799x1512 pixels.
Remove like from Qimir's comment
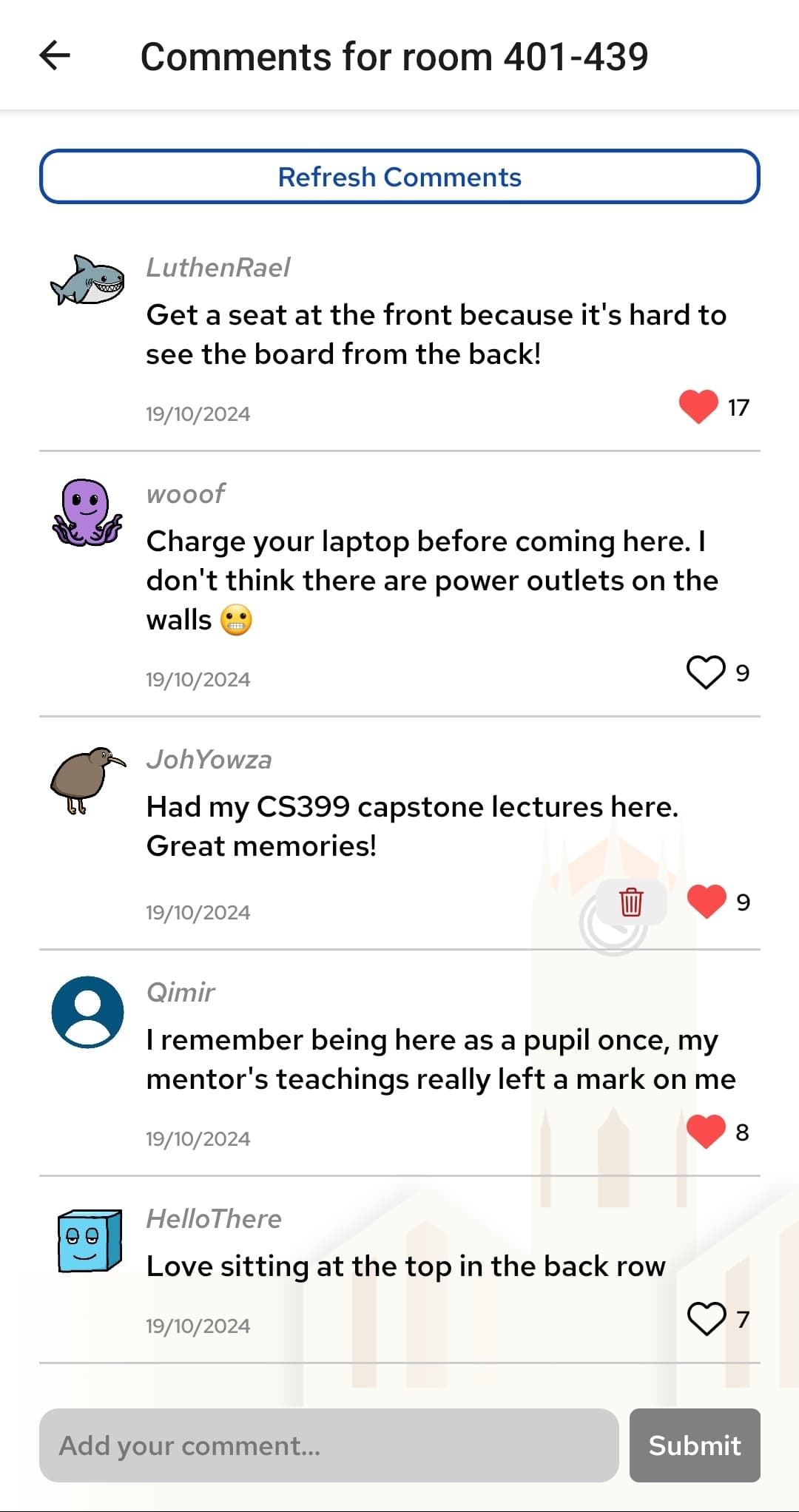[705, 1131]
